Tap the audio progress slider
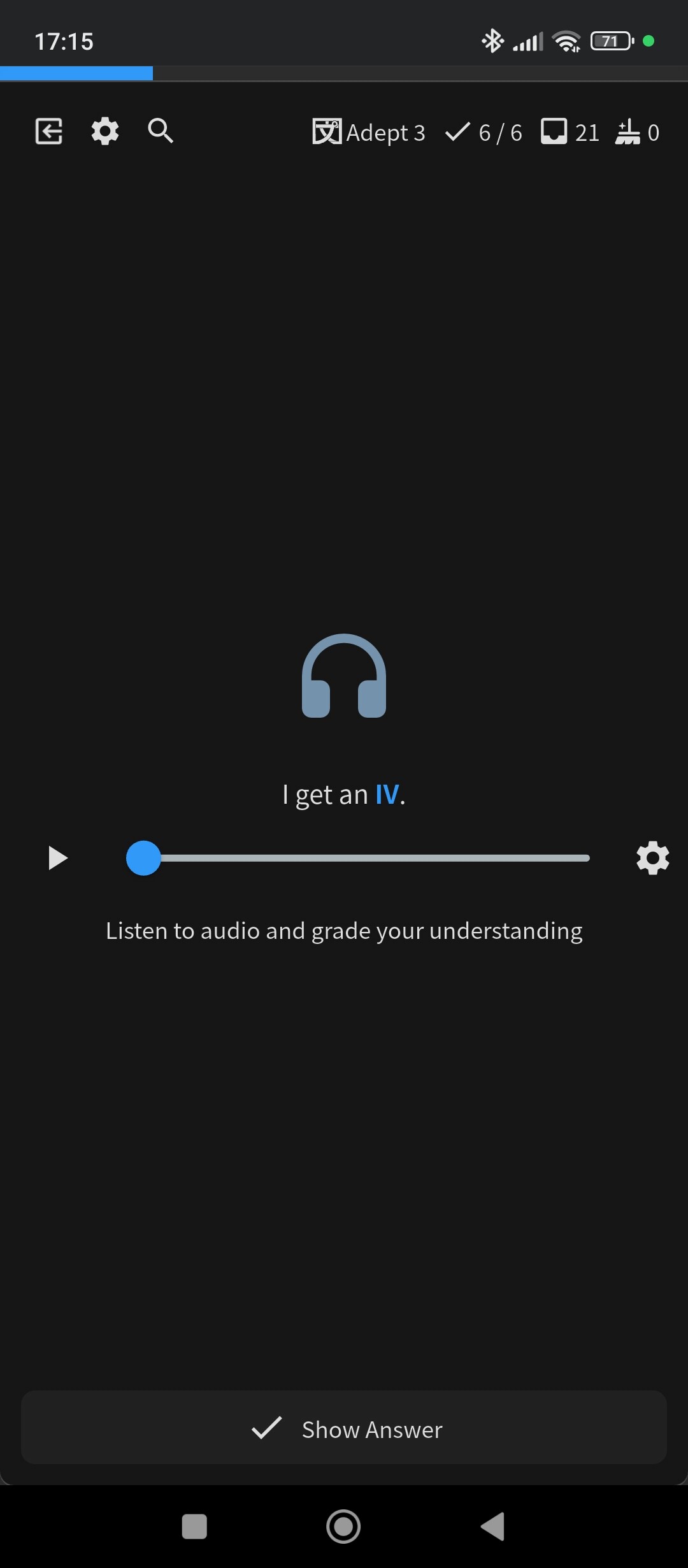Screen dimensions: 688x1568 366,858
